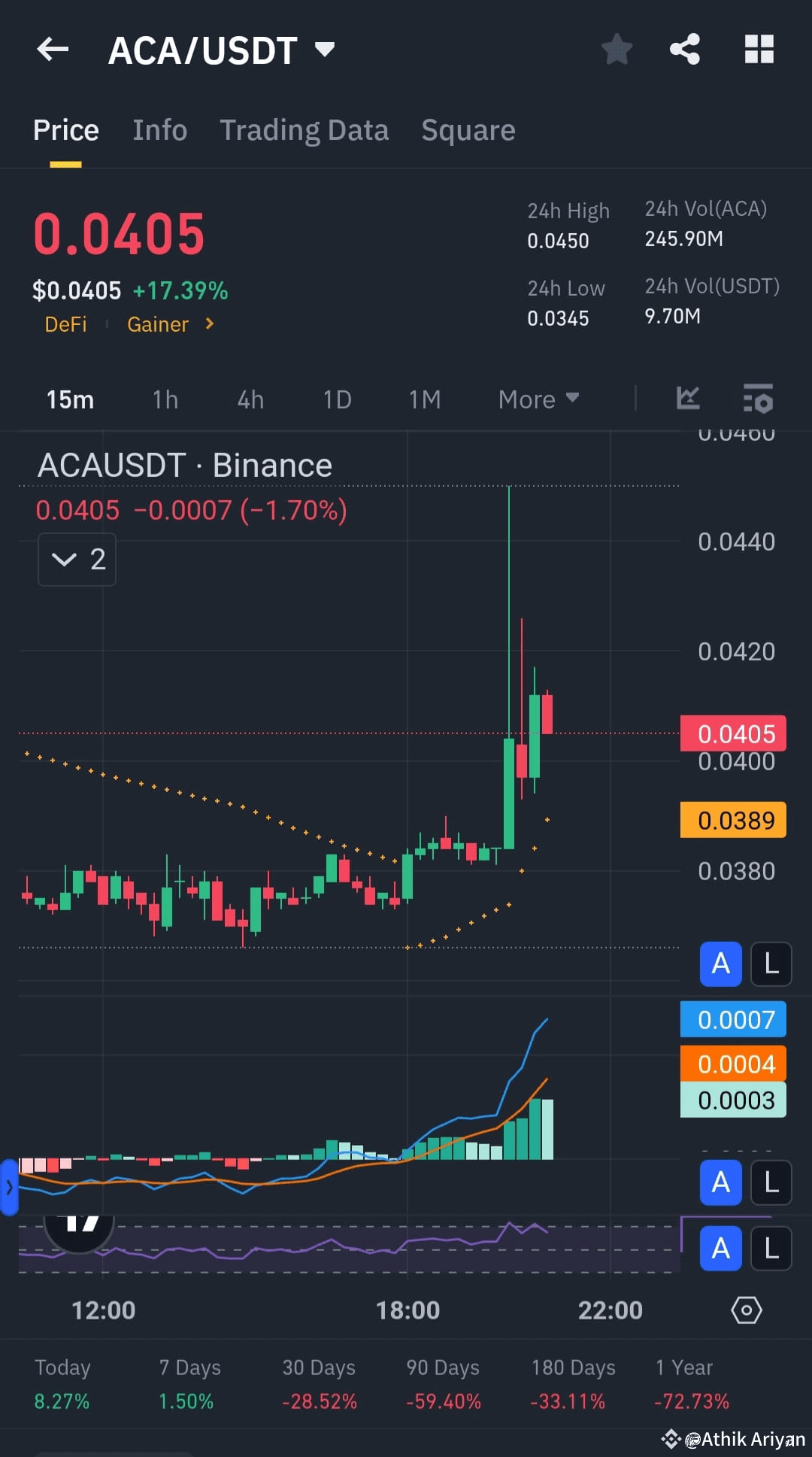Image resolution: width=812 pixels, height=1457 pixels.
Task: Open the indicator settings icon
Action: tap(759, 399)
